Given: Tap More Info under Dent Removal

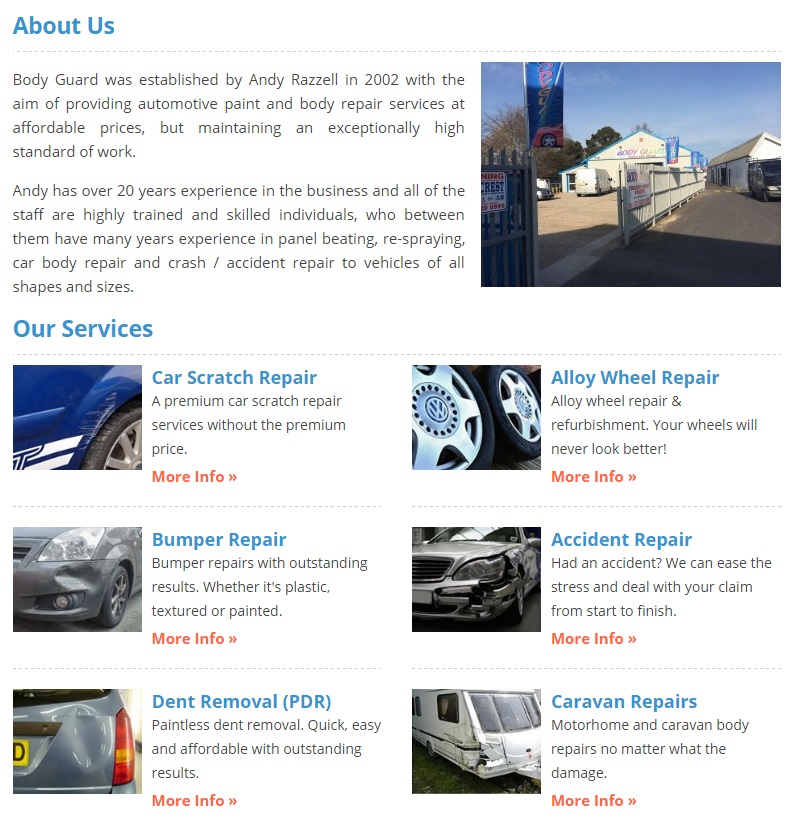Looking at the screenshot, I should (194, 800).
